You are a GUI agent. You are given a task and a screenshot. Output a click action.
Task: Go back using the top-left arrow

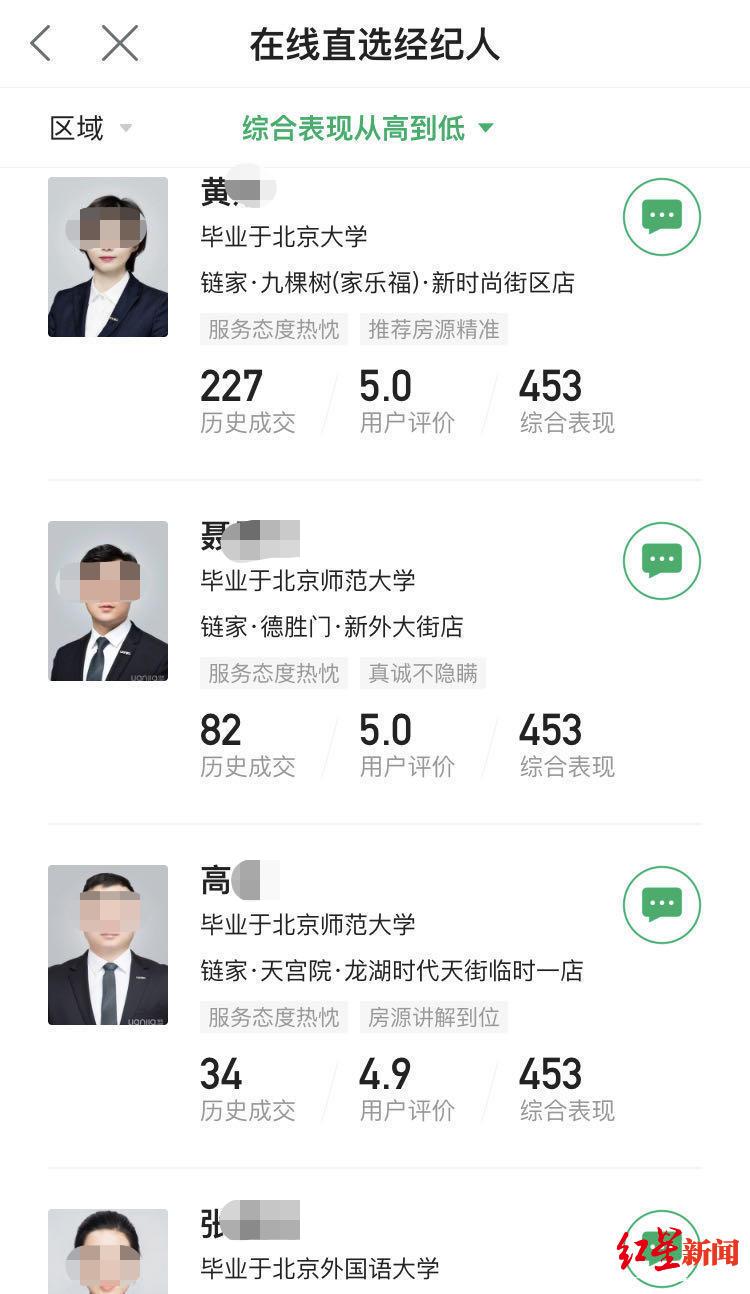tap(40, 44)
